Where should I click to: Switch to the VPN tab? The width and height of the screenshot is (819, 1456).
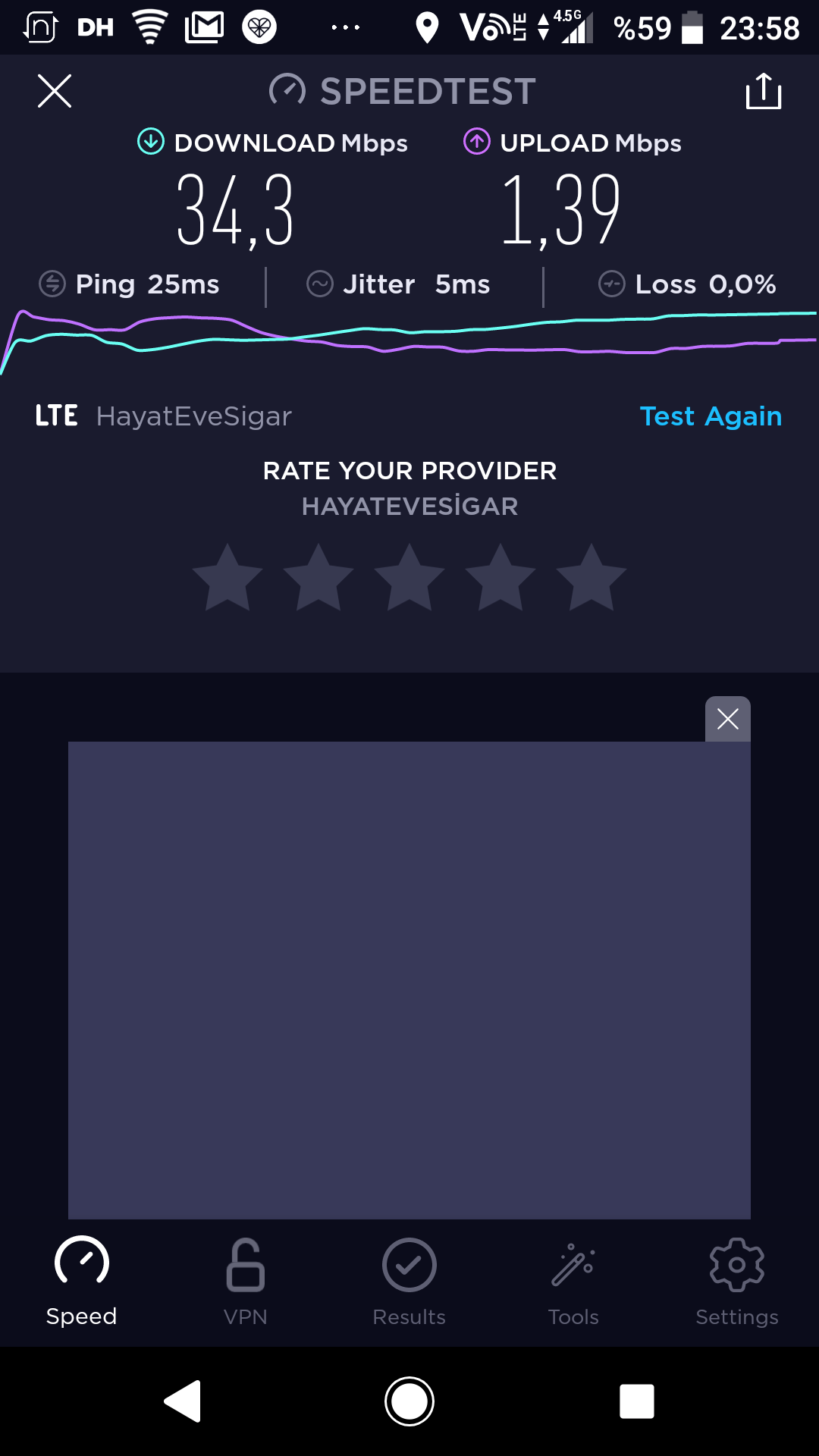(x=246, y=1282)
